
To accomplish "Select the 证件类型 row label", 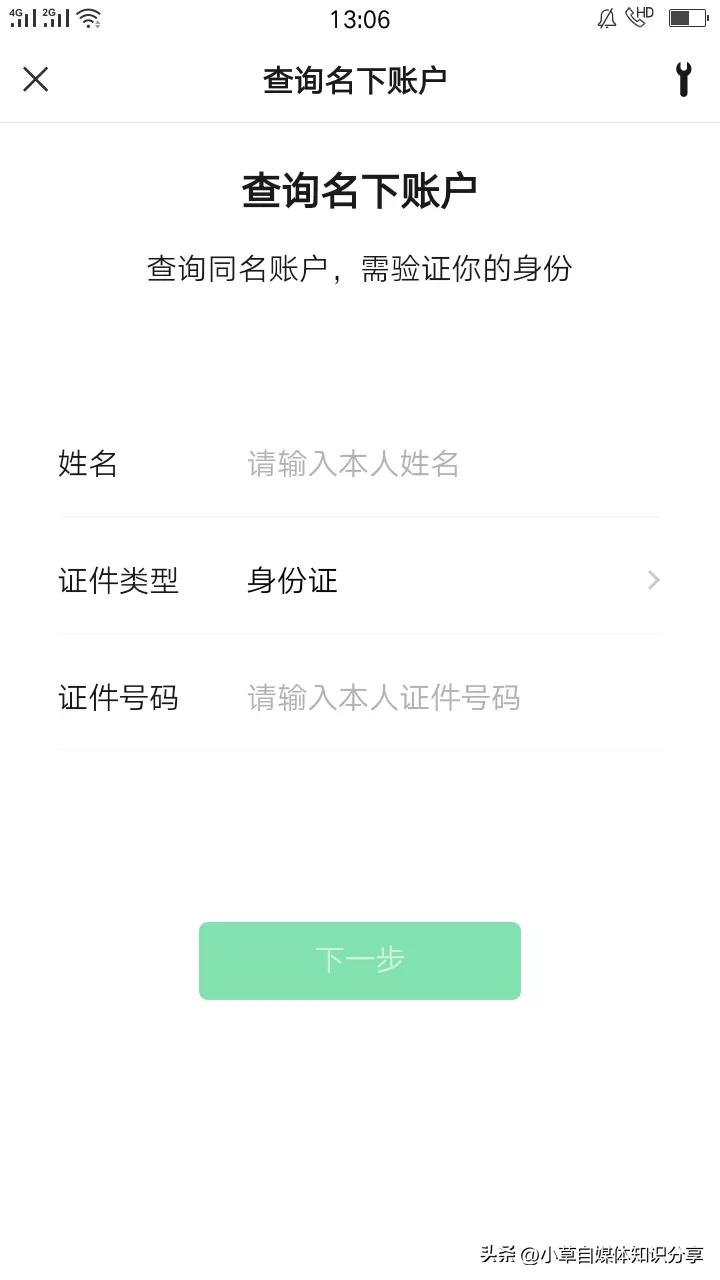I will 119,580.
